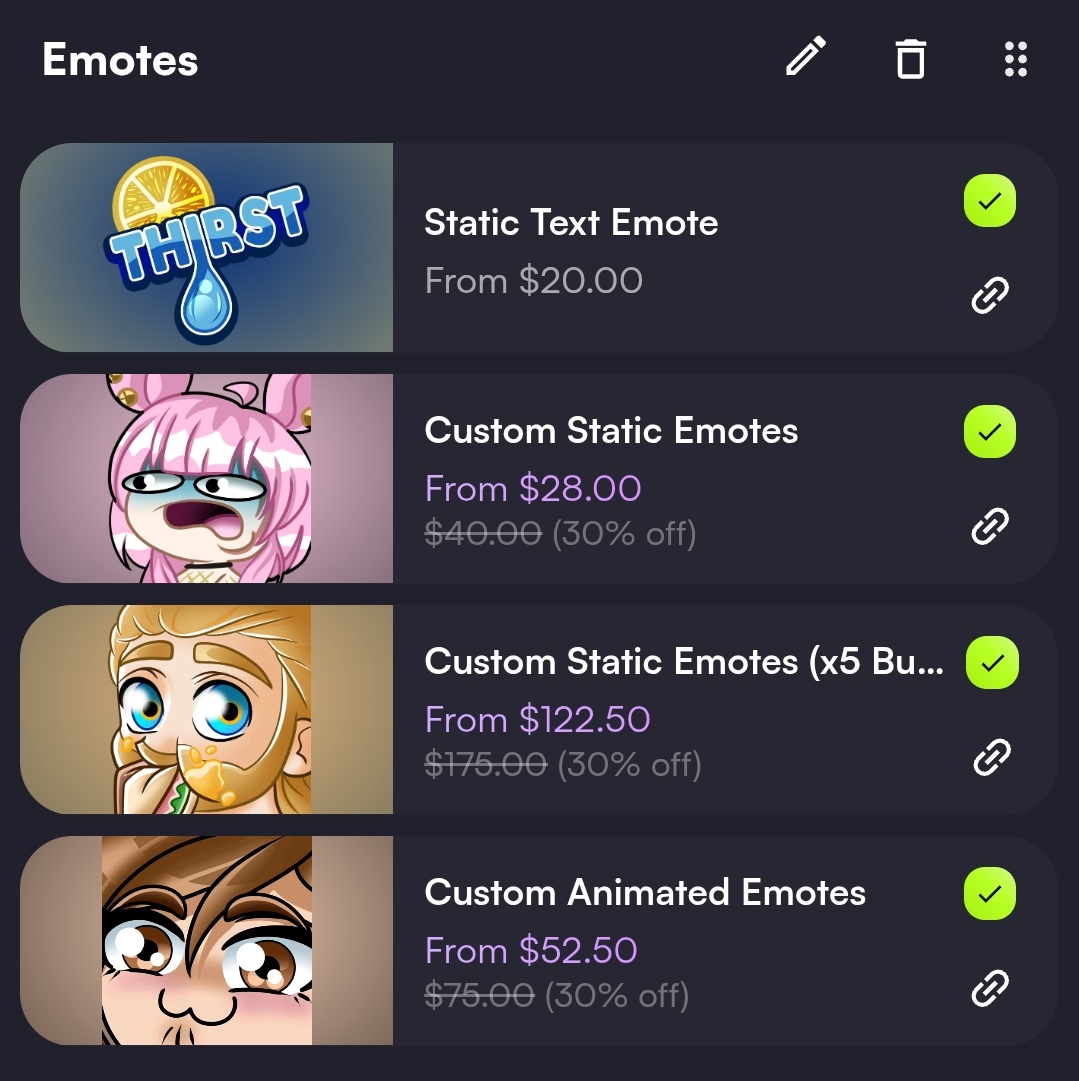
Task: Copy the link for Static Text Emote
Action: click(x=990, y=296)
